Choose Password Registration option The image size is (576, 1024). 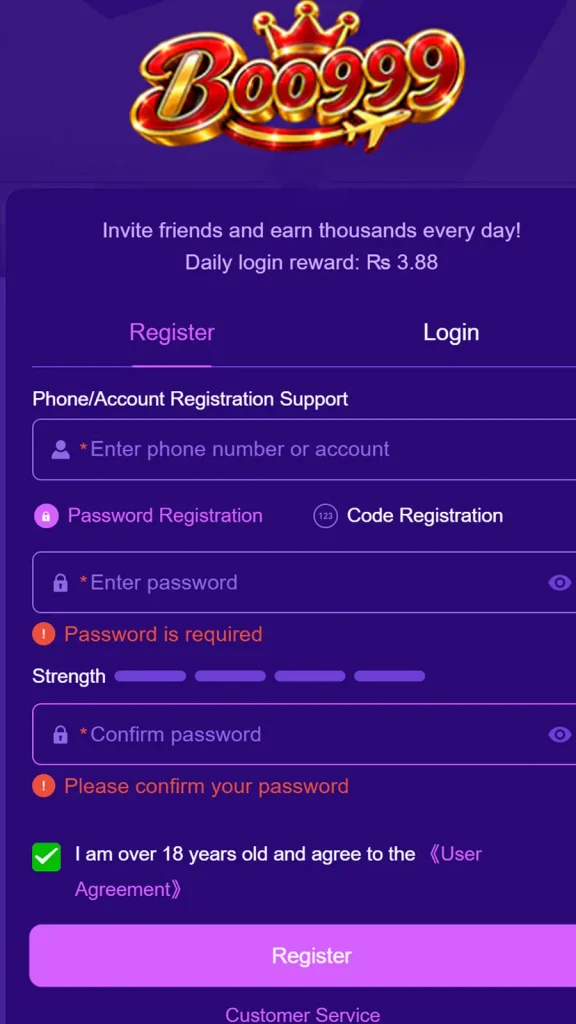(x=148, y=516)
